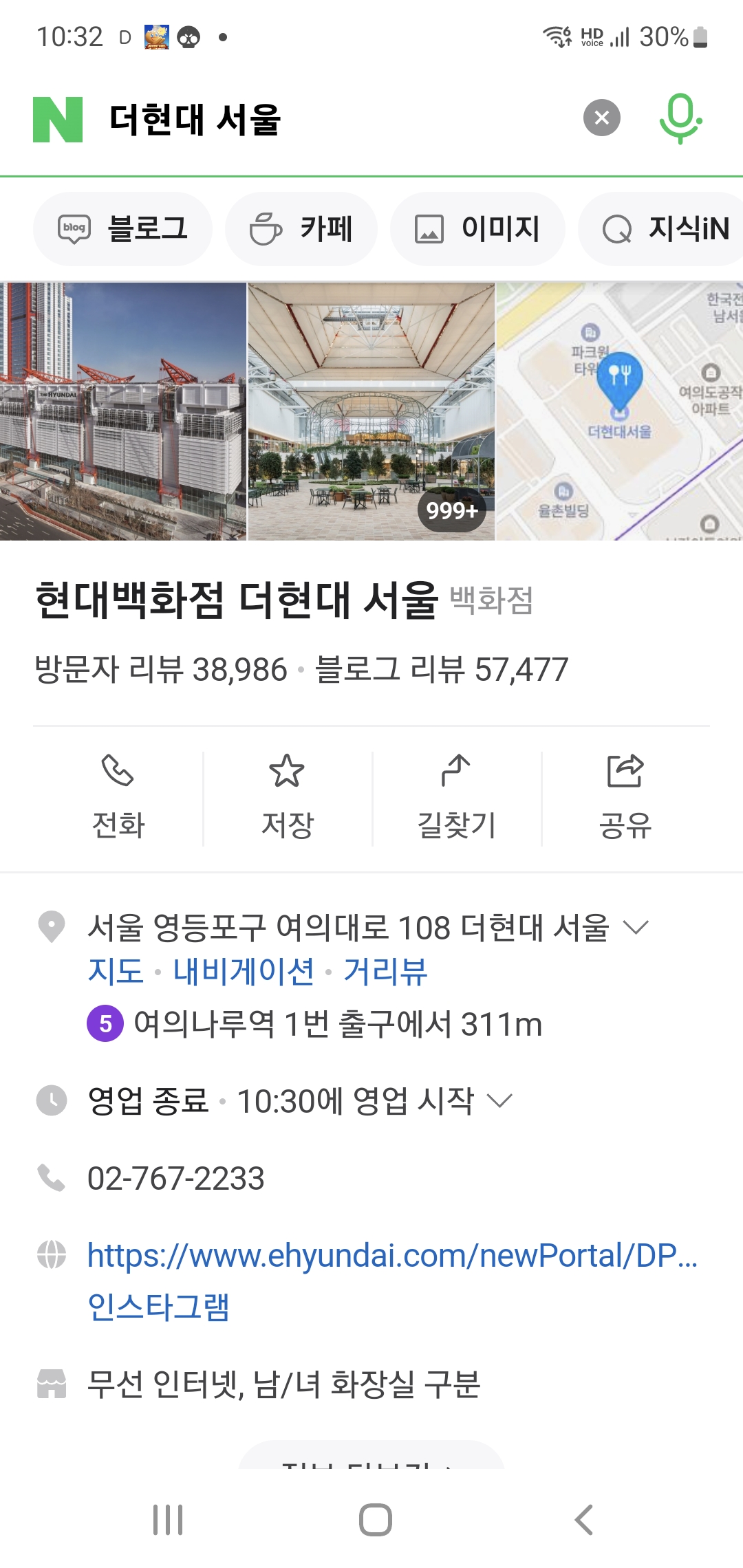This screenshot has width=743, height=1568.
Task: Share this place with 공유
Action: pyautogui.click(x=625, y=799)
